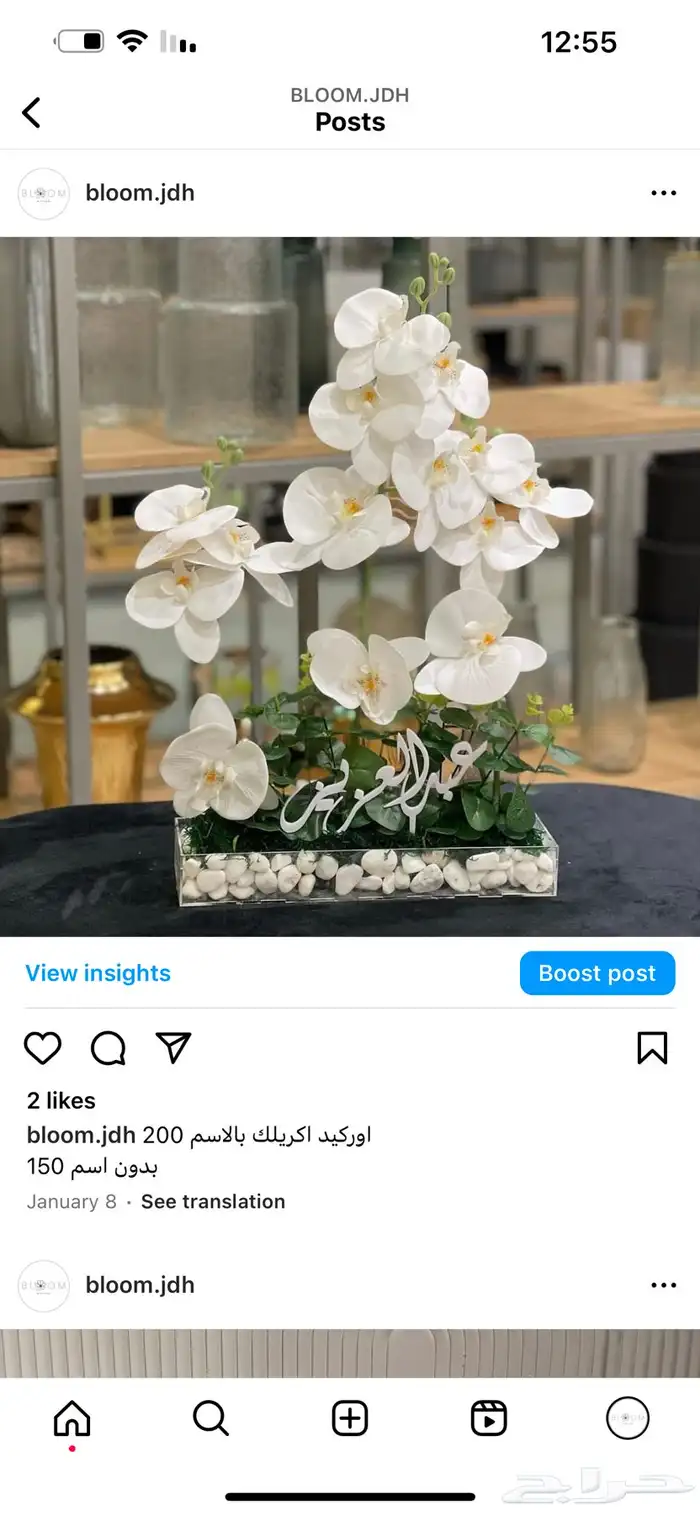Viewport: 700px width, 1514px height.
Task: Comment on the orchid post
Action: [x=108, y=1048]
